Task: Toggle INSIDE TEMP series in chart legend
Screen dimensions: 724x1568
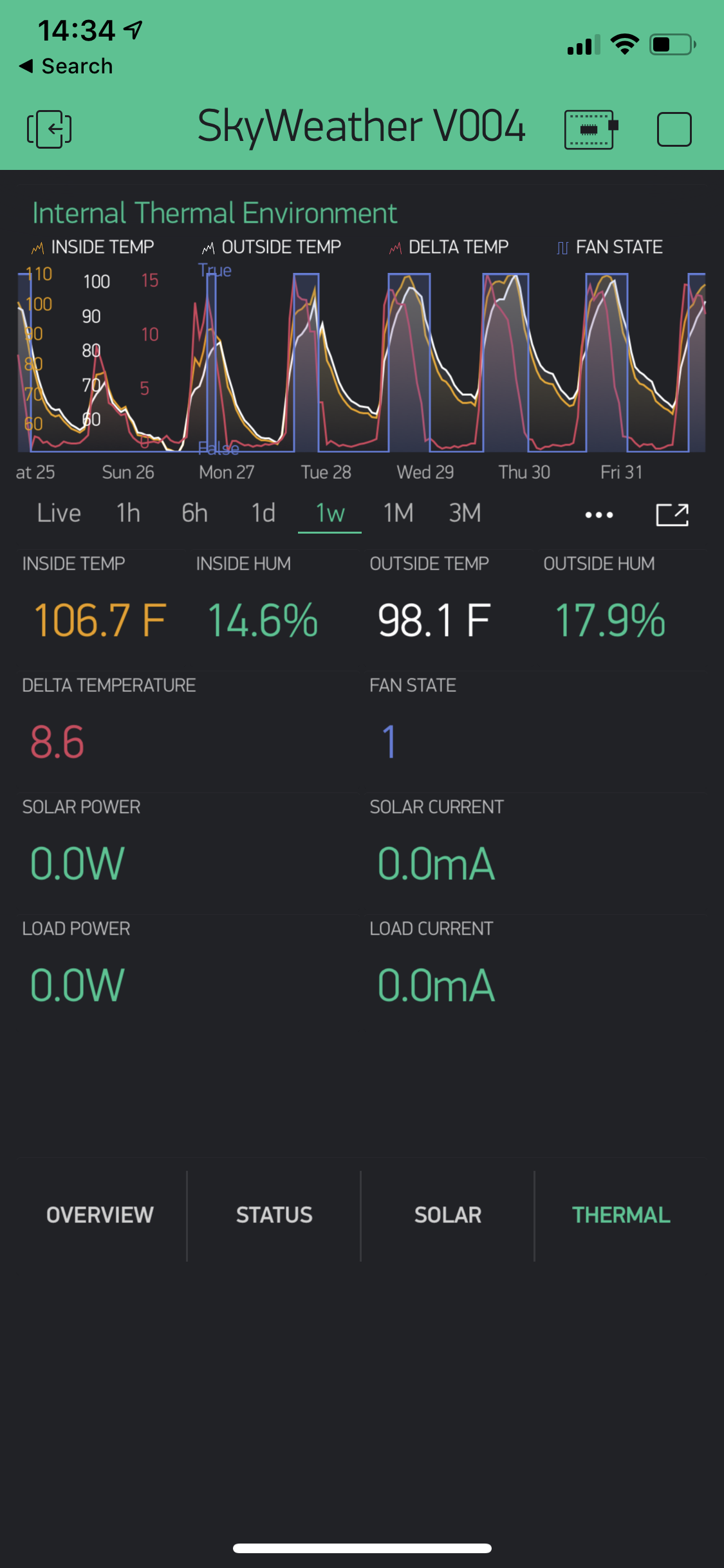Action: click(93, 247)
